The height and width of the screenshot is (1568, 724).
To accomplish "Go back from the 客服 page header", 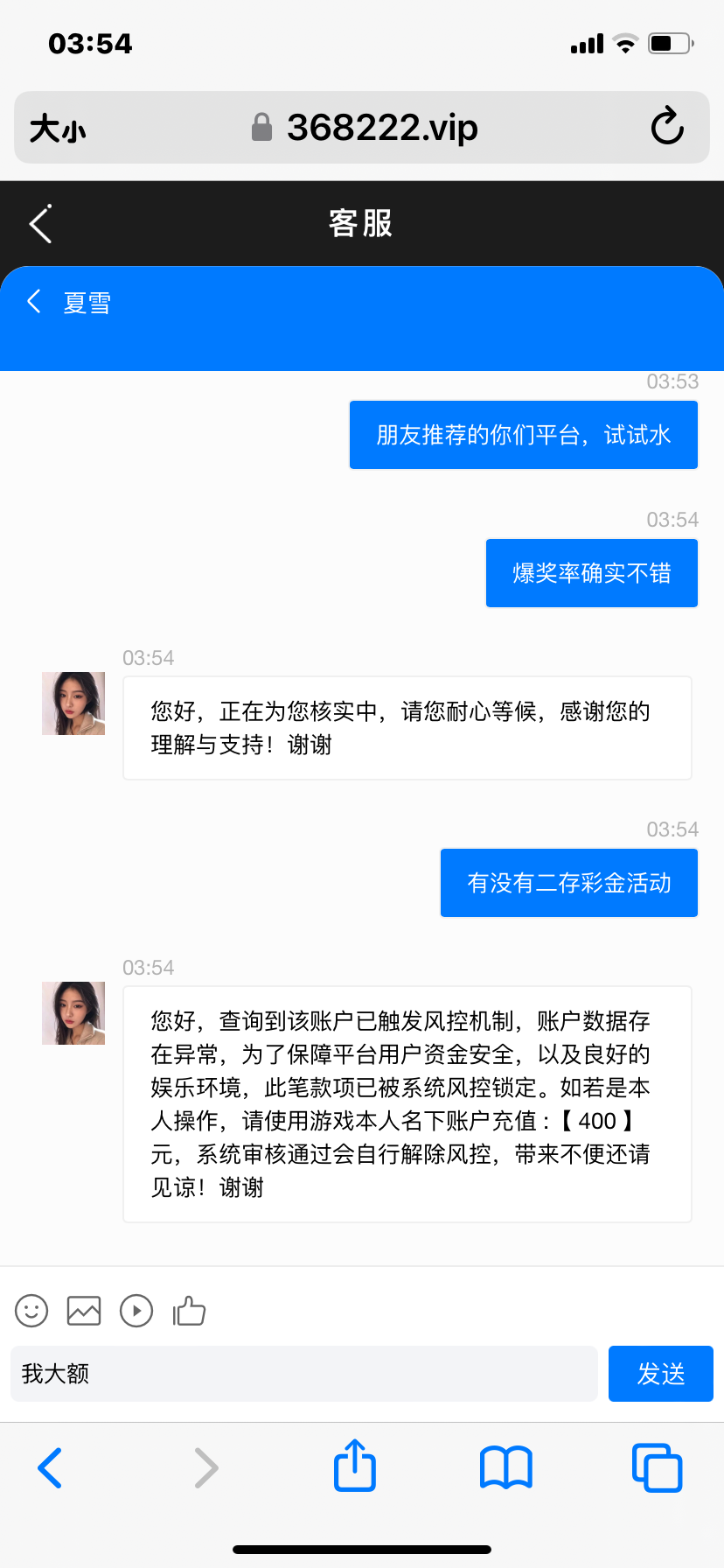I will coord(40,224).
